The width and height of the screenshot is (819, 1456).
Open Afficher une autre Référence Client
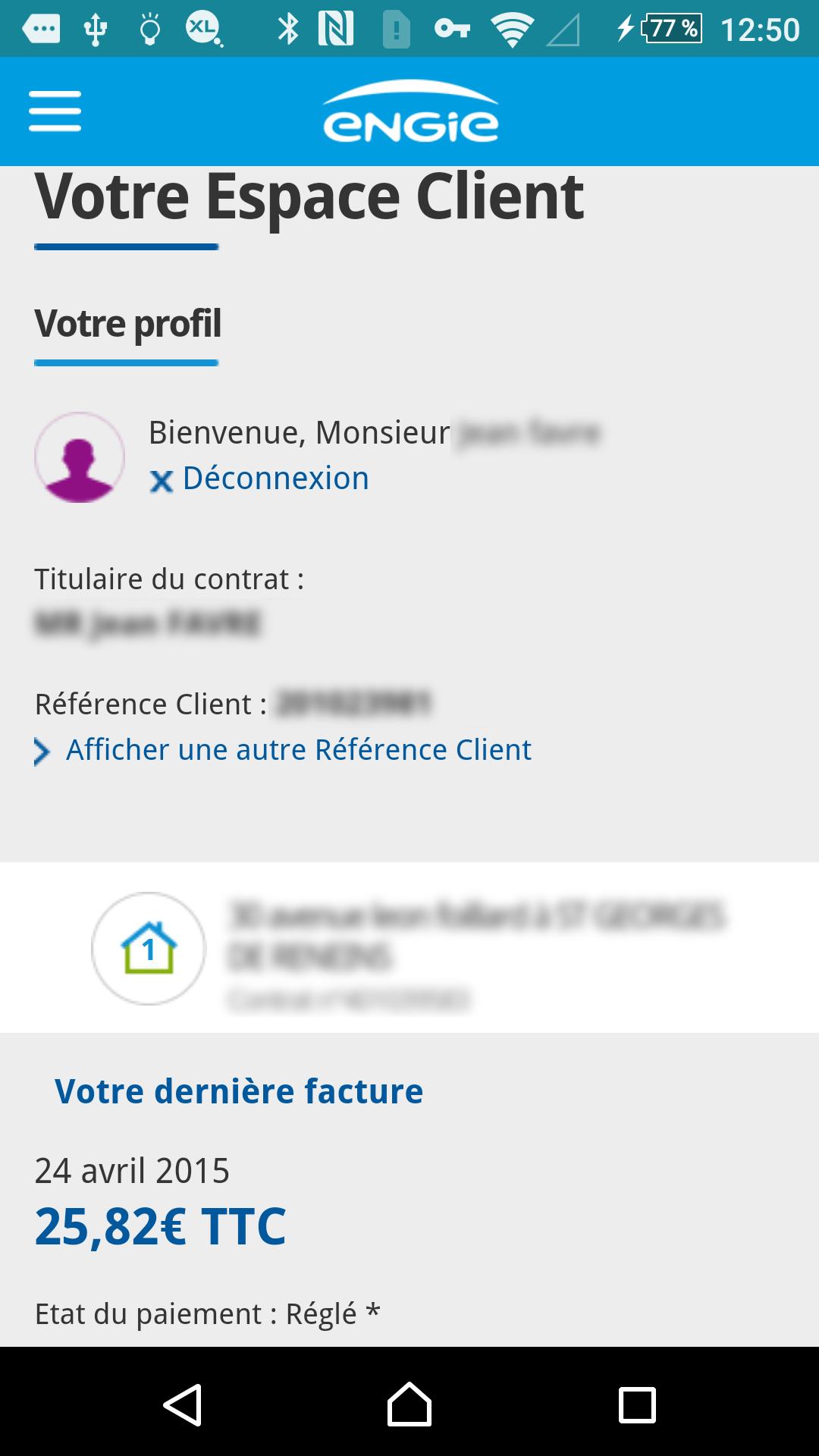point(298,749)
